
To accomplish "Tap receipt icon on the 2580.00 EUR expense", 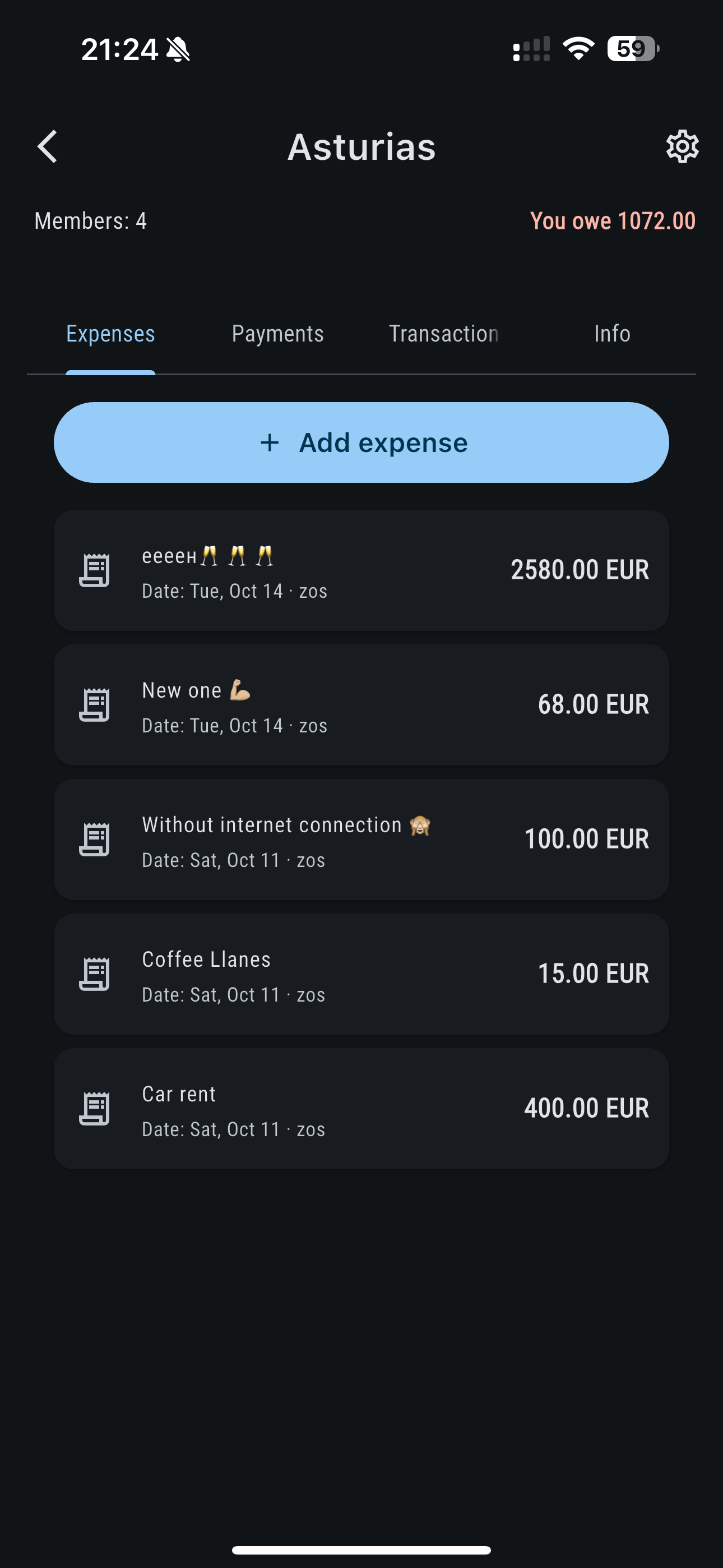I will pyautogui.click(x=95, y=569).
